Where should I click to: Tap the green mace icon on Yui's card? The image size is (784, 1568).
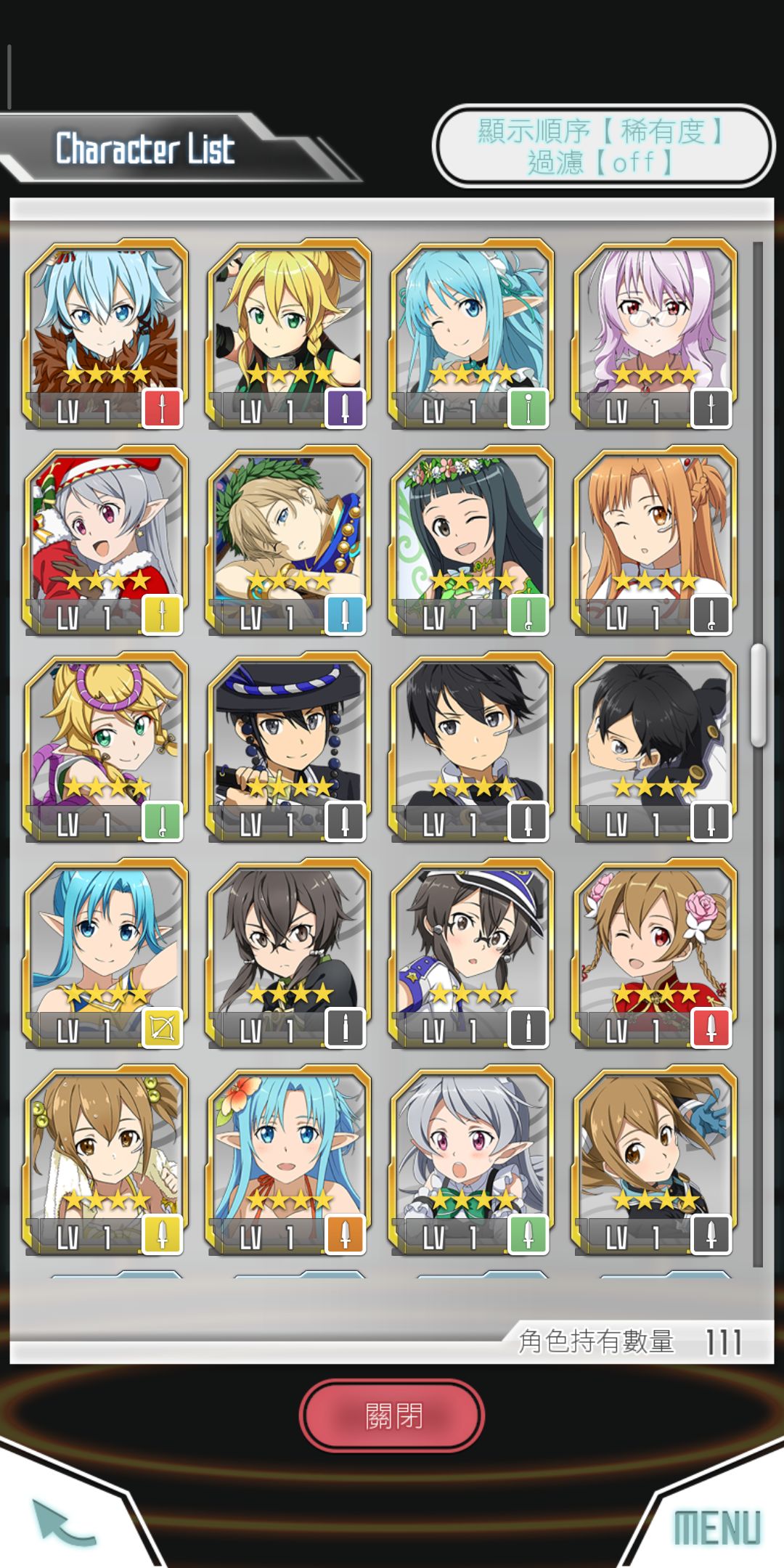pos(530,613)
